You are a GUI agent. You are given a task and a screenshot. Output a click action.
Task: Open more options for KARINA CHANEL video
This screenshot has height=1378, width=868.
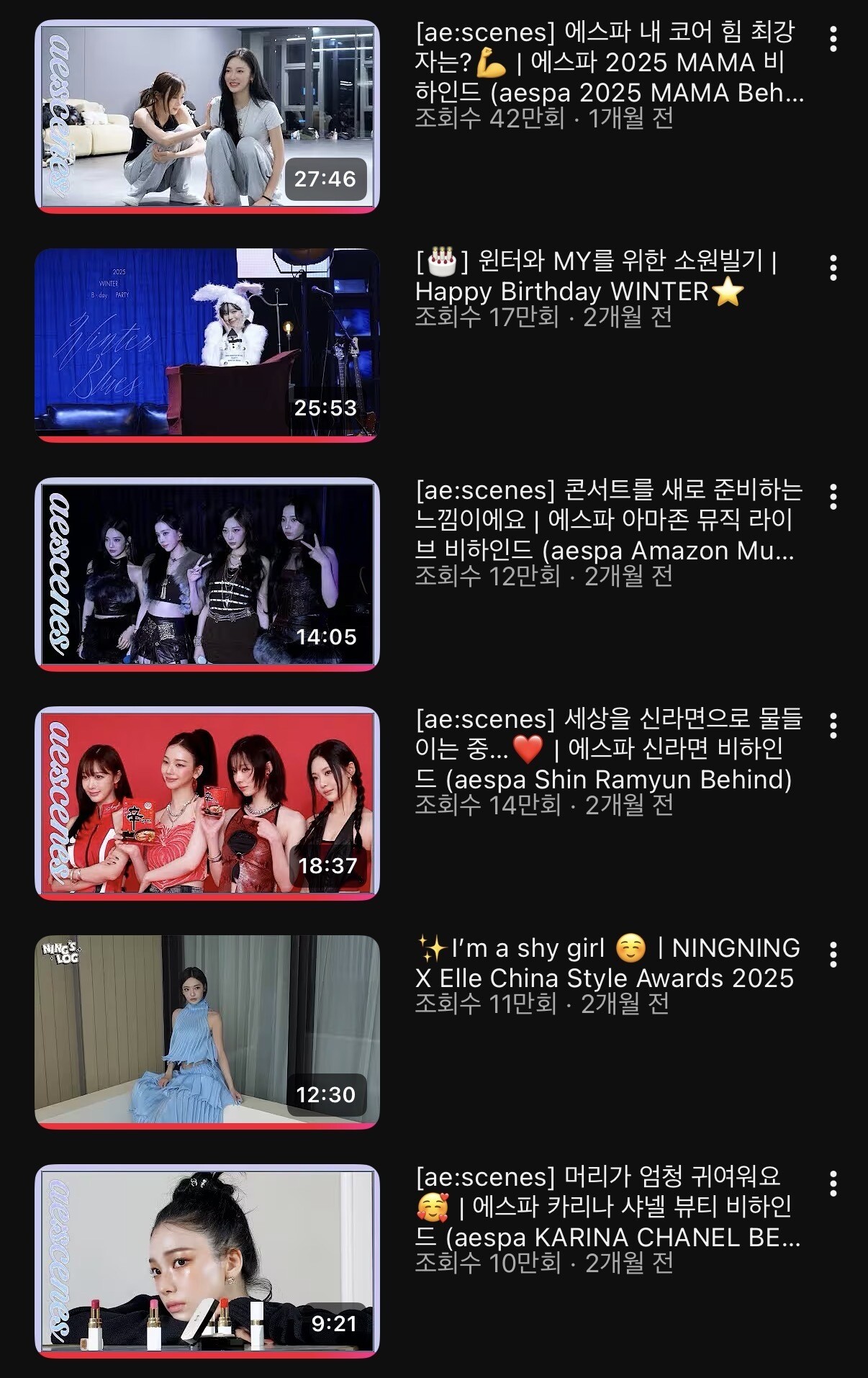[833, 1184]
